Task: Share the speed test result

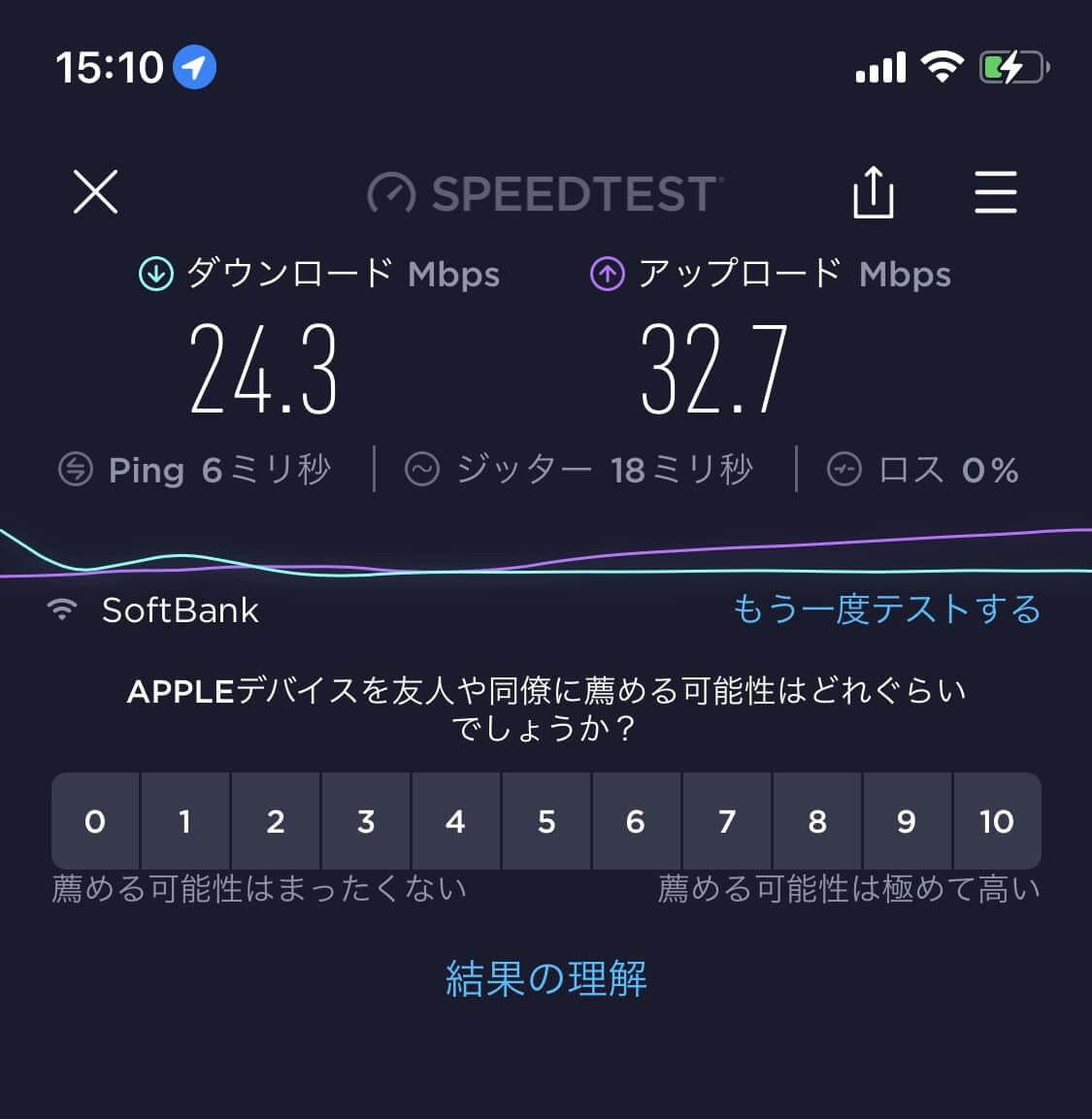Action: [873, 192]
